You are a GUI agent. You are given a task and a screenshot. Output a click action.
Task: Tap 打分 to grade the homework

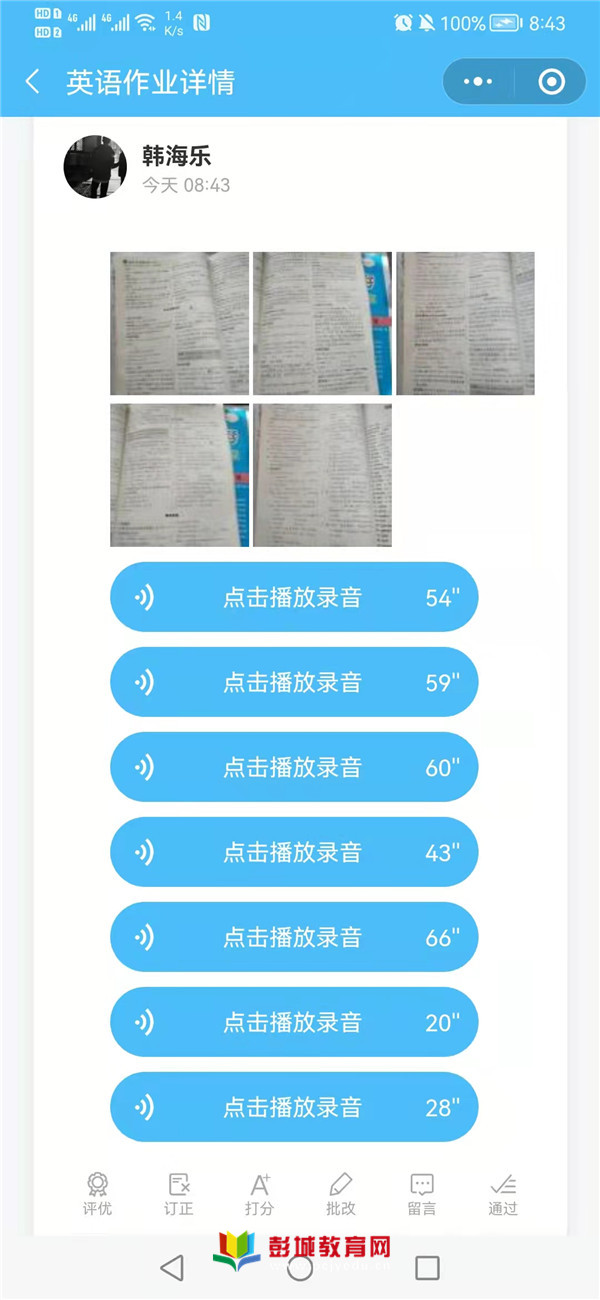[260, 1194]
